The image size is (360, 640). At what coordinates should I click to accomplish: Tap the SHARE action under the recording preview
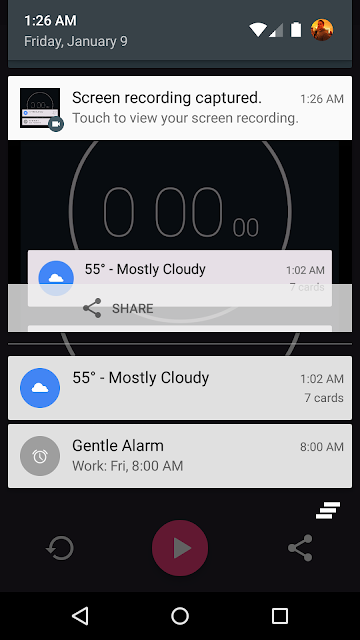coord(118,308)
